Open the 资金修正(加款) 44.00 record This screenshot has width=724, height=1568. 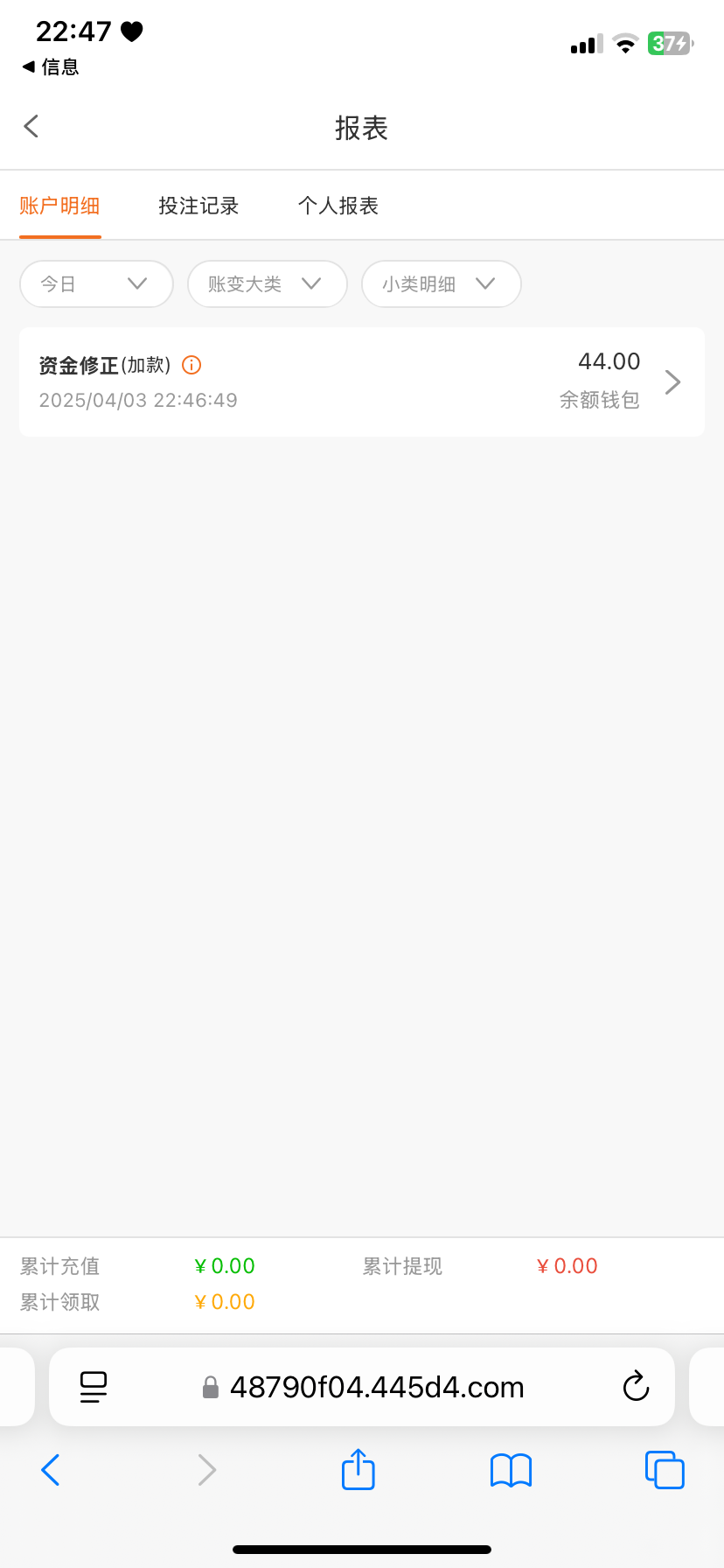coord(362,382)
